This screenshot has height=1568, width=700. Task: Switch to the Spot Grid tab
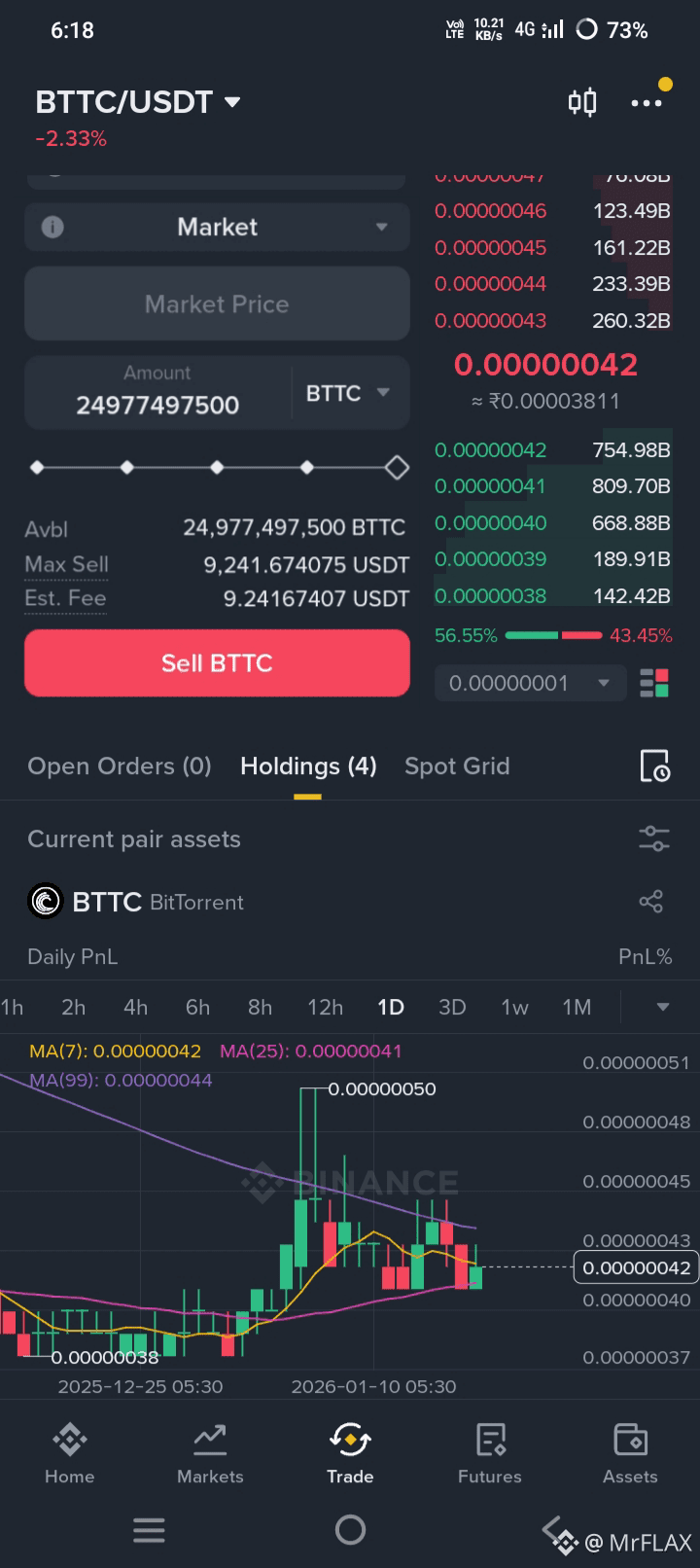coord(457,766)
